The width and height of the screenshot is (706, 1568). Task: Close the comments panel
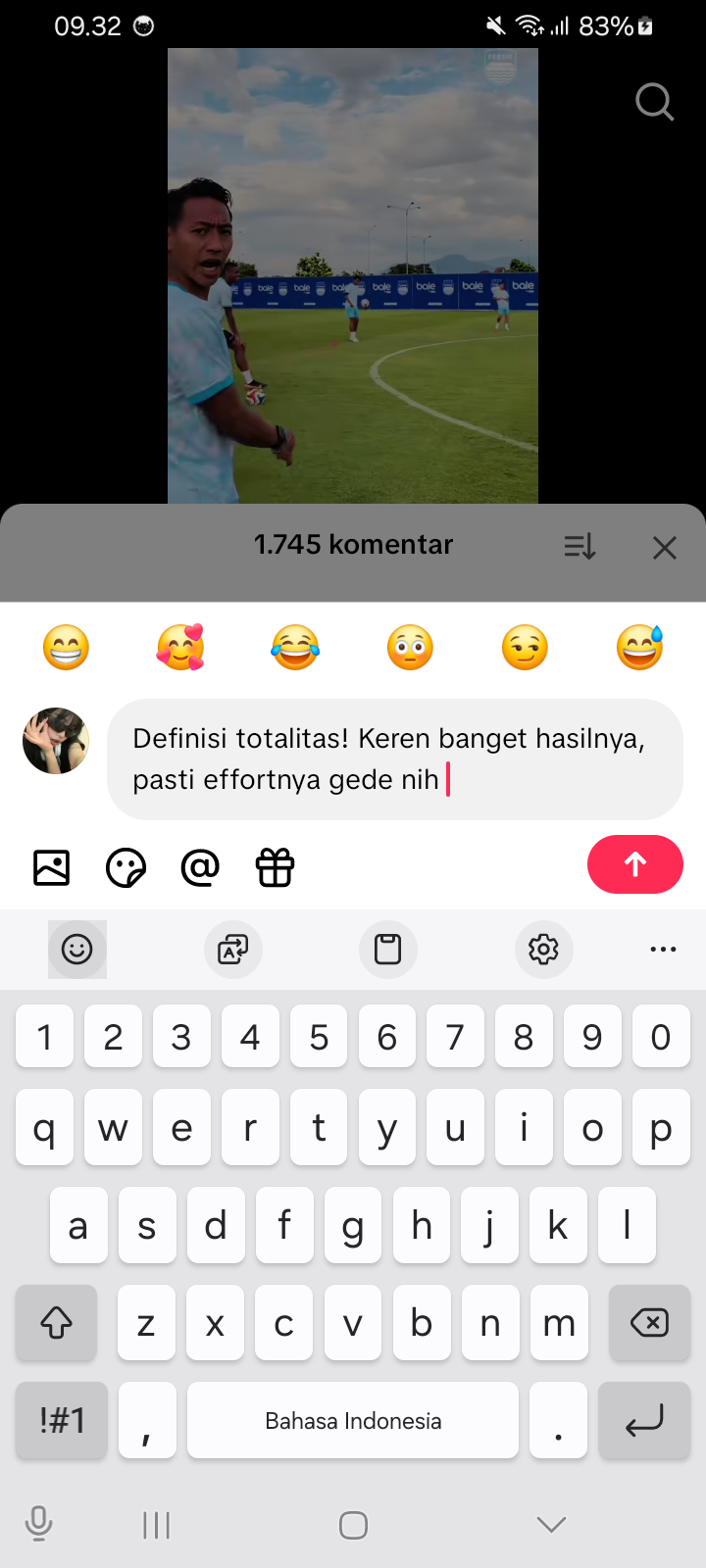(665, 548)
